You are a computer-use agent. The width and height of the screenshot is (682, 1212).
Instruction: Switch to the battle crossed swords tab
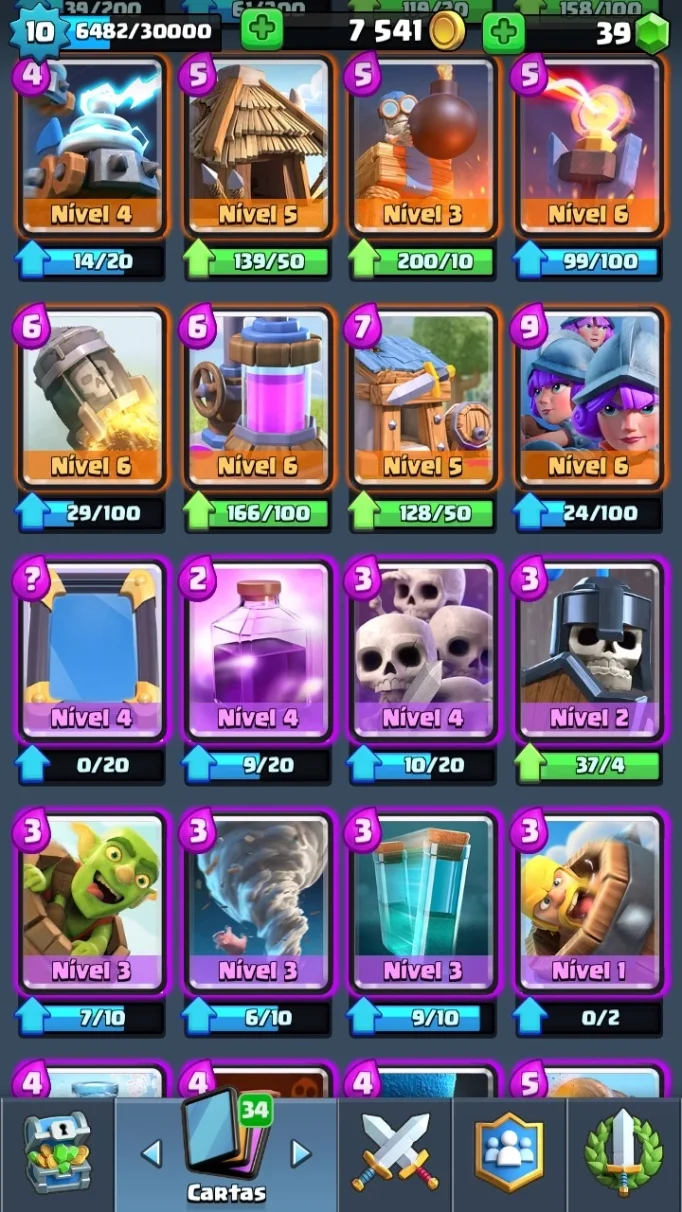click(395, 1153)
